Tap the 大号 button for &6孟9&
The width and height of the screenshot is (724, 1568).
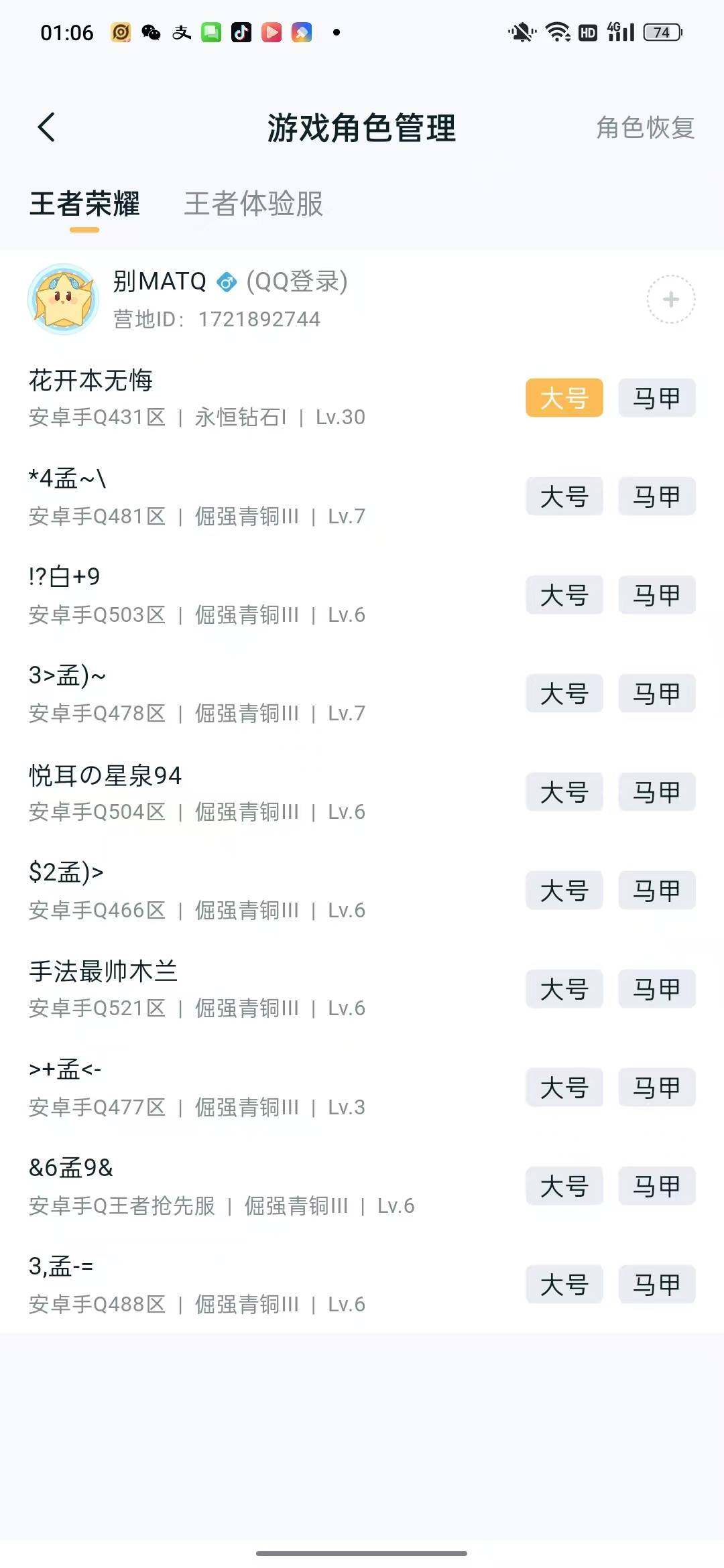pos(564,1186)
